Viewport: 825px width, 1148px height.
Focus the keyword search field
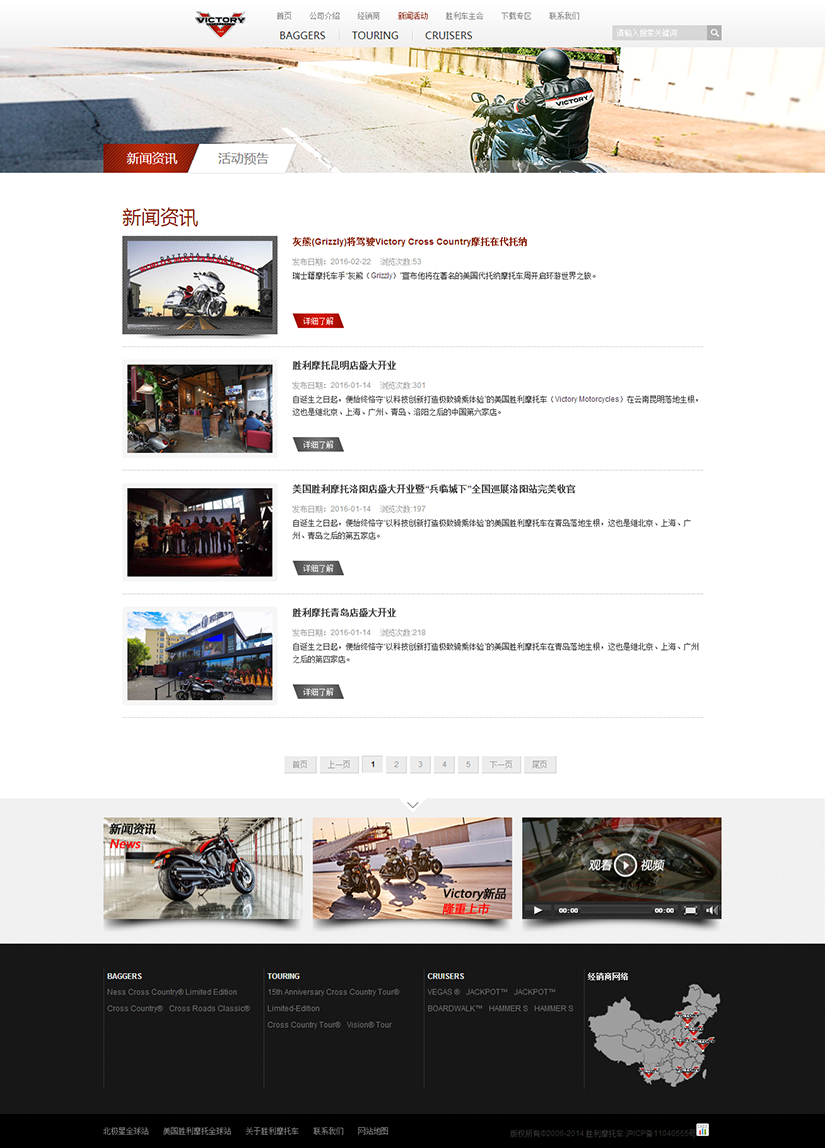point(659,33)
